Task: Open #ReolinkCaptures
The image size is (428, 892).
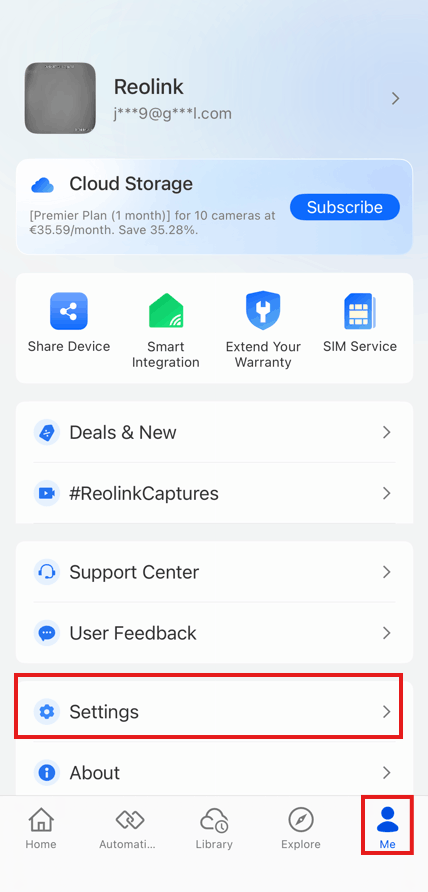Action: point(214,493)
